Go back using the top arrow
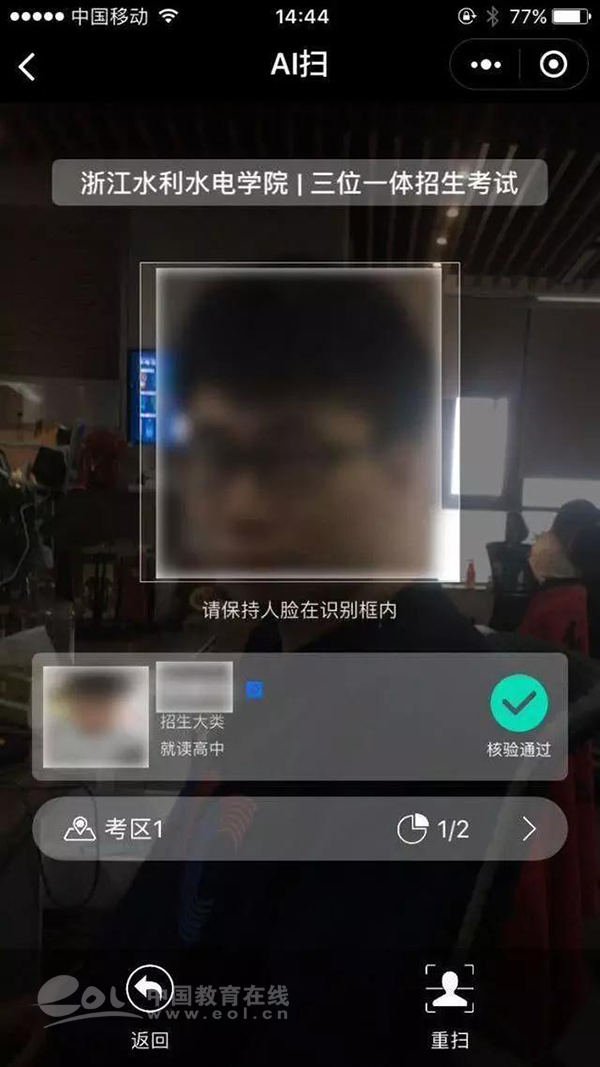600x1067 pixels. tap(27, 67)
